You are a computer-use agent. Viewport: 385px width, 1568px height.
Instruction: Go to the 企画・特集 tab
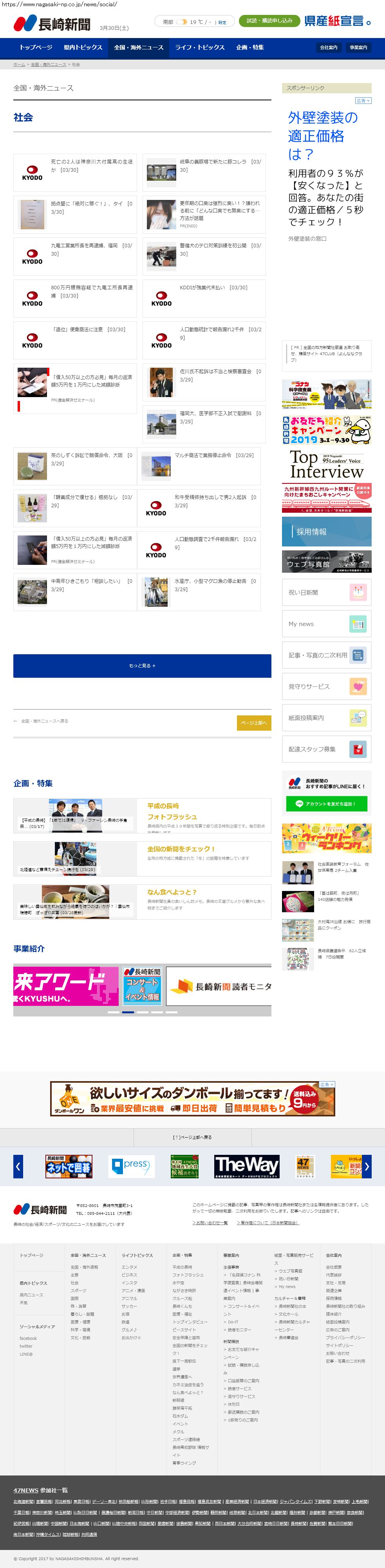[x=250, y=47]
